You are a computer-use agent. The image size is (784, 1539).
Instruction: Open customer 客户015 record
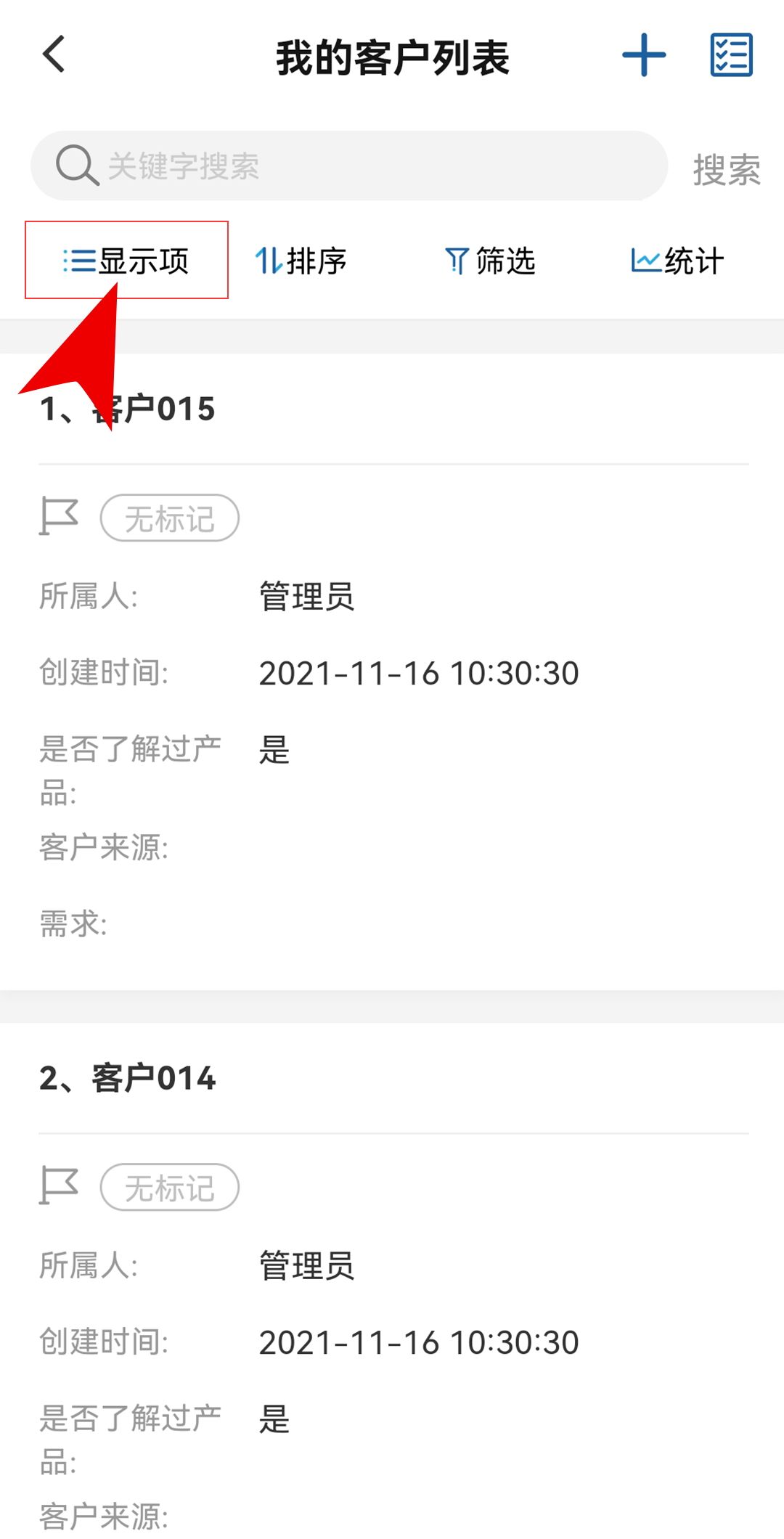tap(128, 409)
